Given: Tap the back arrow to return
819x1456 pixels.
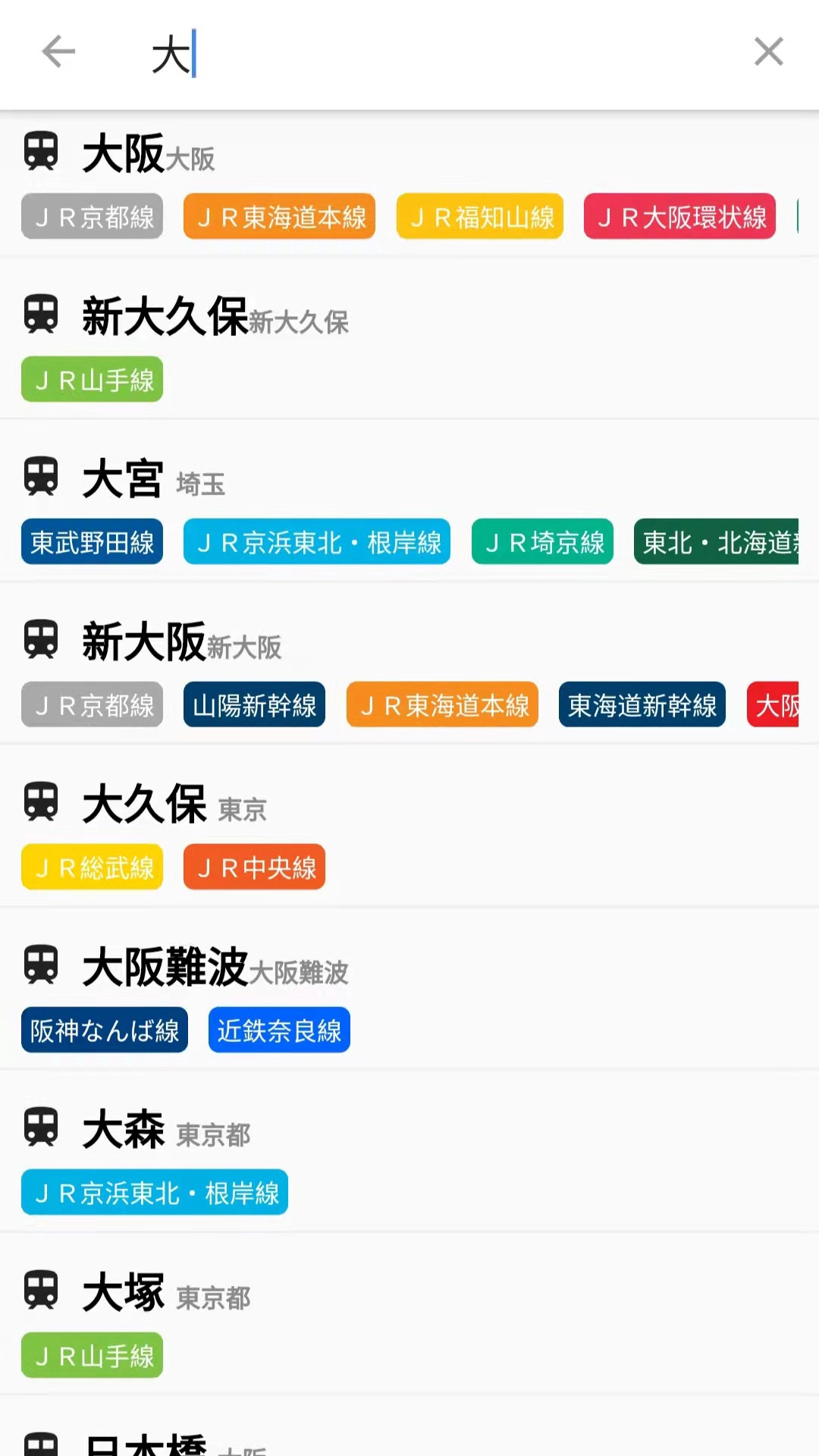Looking at the screenshot, I should (x=57, y=52).
